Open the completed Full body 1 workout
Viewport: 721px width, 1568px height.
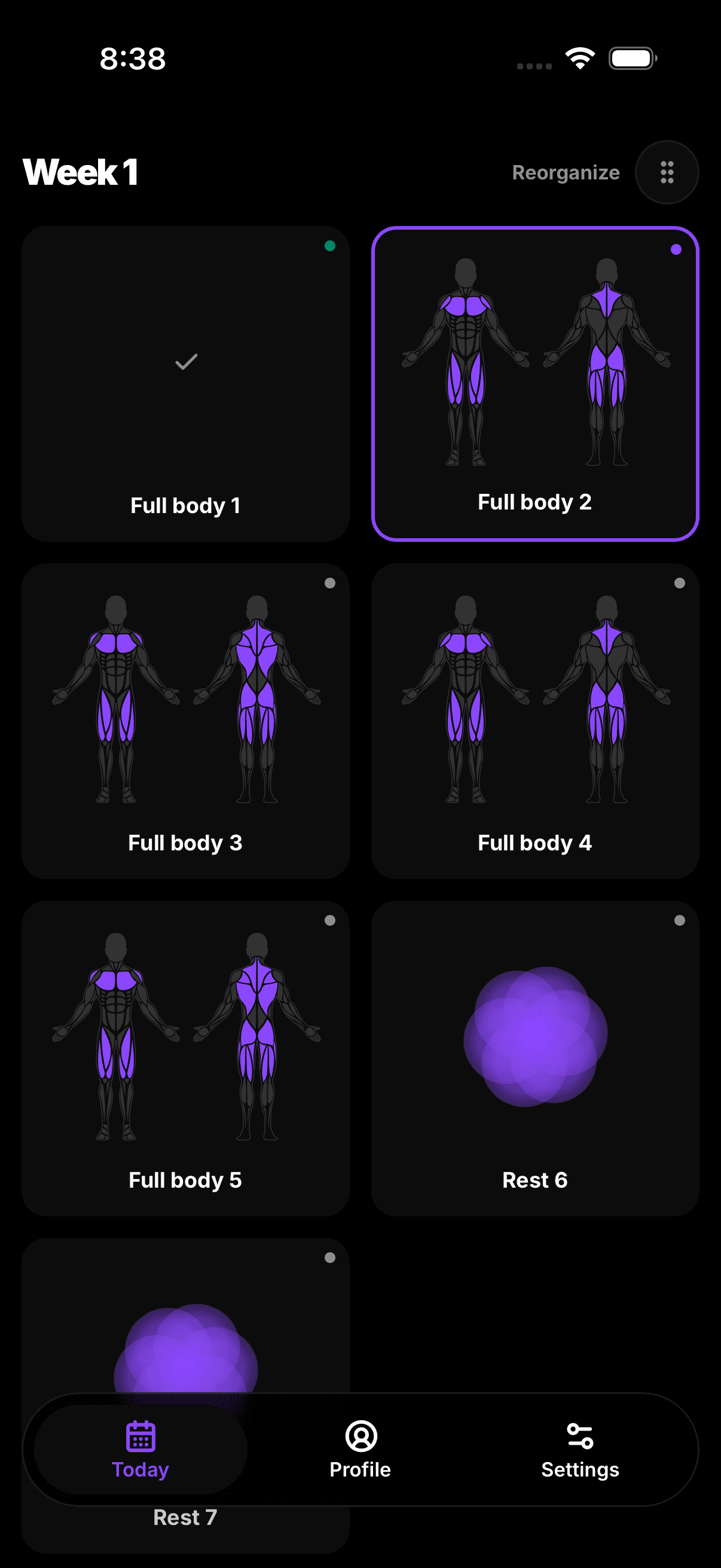coord(185,384)
